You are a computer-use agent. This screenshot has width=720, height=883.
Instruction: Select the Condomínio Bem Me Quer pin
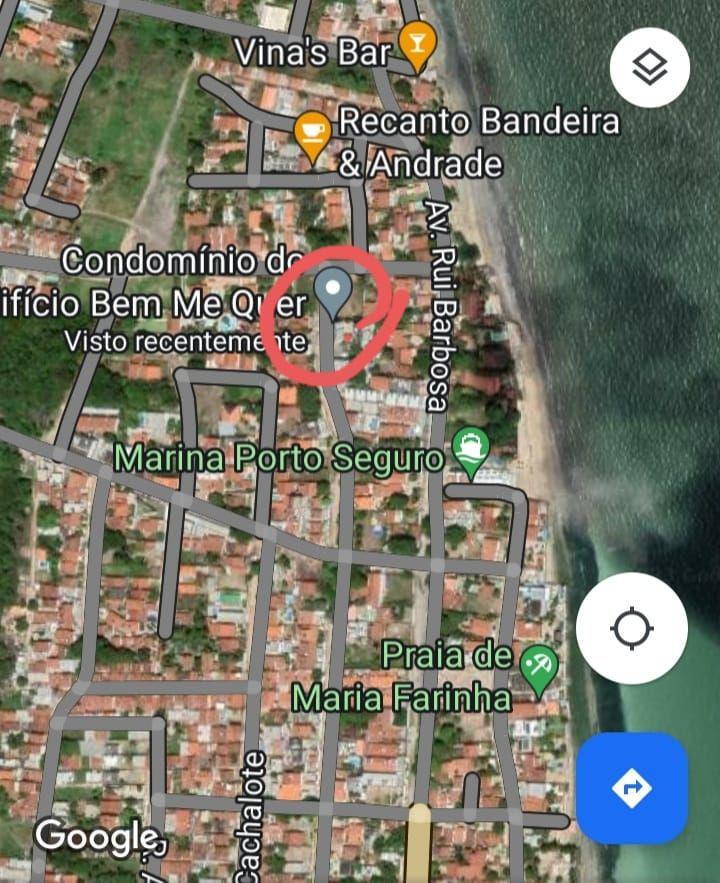[x=331, y=292]
